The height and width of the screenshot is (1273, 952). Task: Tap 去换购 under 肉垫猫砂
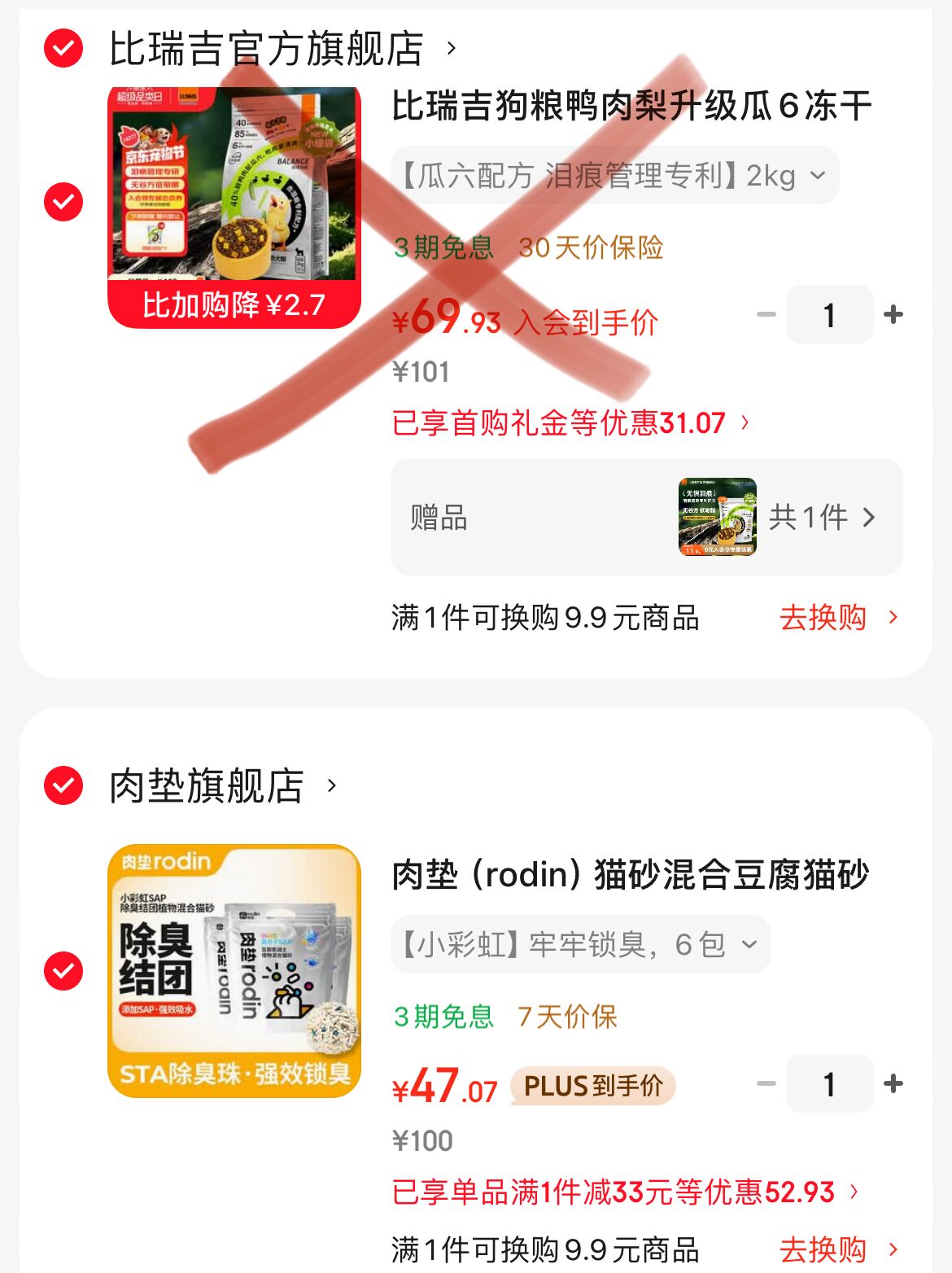(838, 1249)
